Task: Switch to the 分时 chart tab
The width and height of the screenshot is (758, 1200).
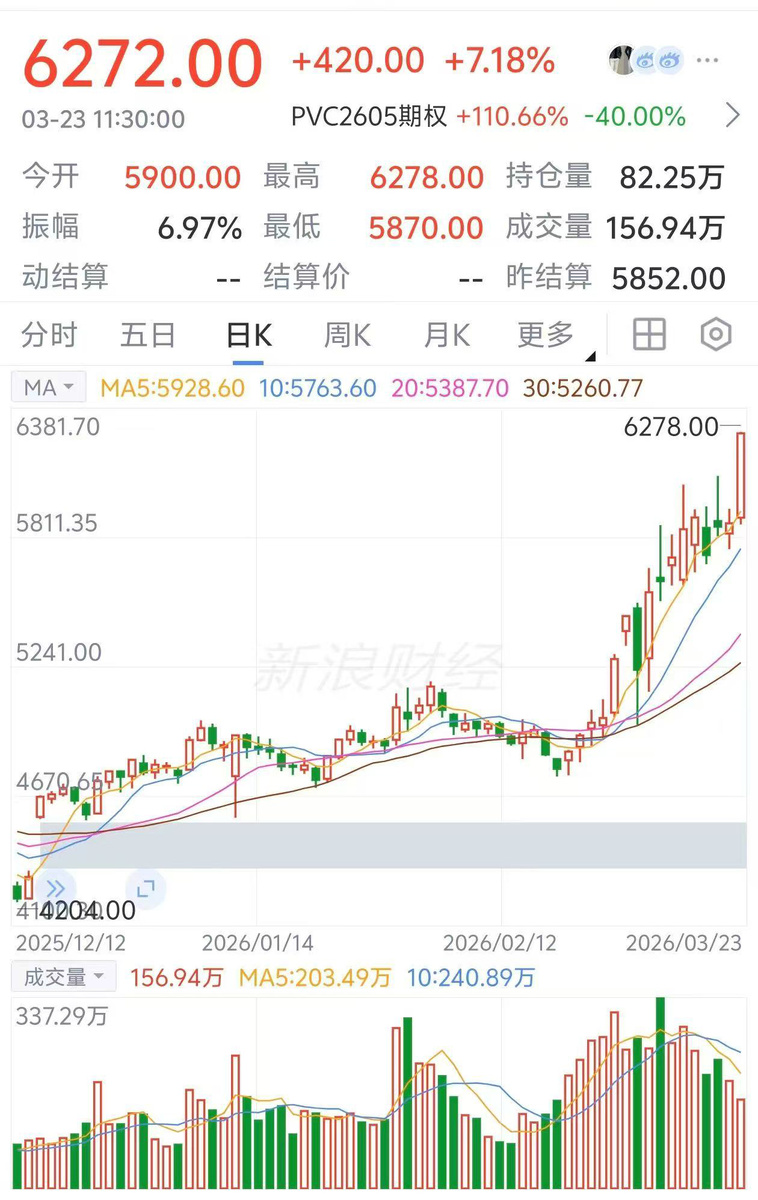Action: coord(49,335)
